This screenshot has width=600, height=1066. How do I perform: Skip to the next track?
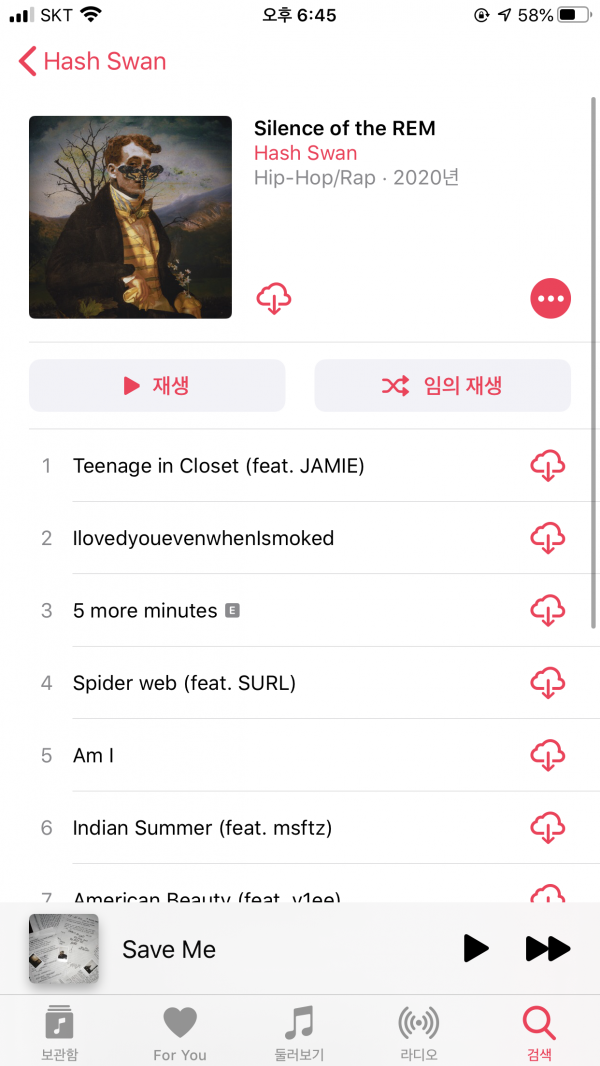[547, 949]
